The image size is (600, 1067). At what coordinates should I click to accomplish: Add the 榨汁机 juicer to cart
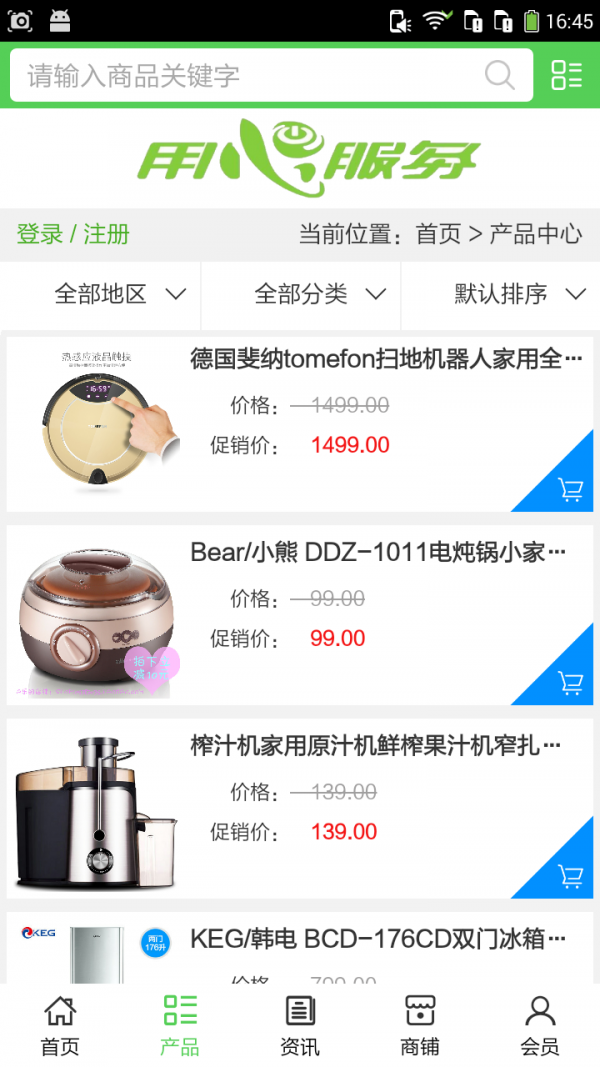pos(570,876)
